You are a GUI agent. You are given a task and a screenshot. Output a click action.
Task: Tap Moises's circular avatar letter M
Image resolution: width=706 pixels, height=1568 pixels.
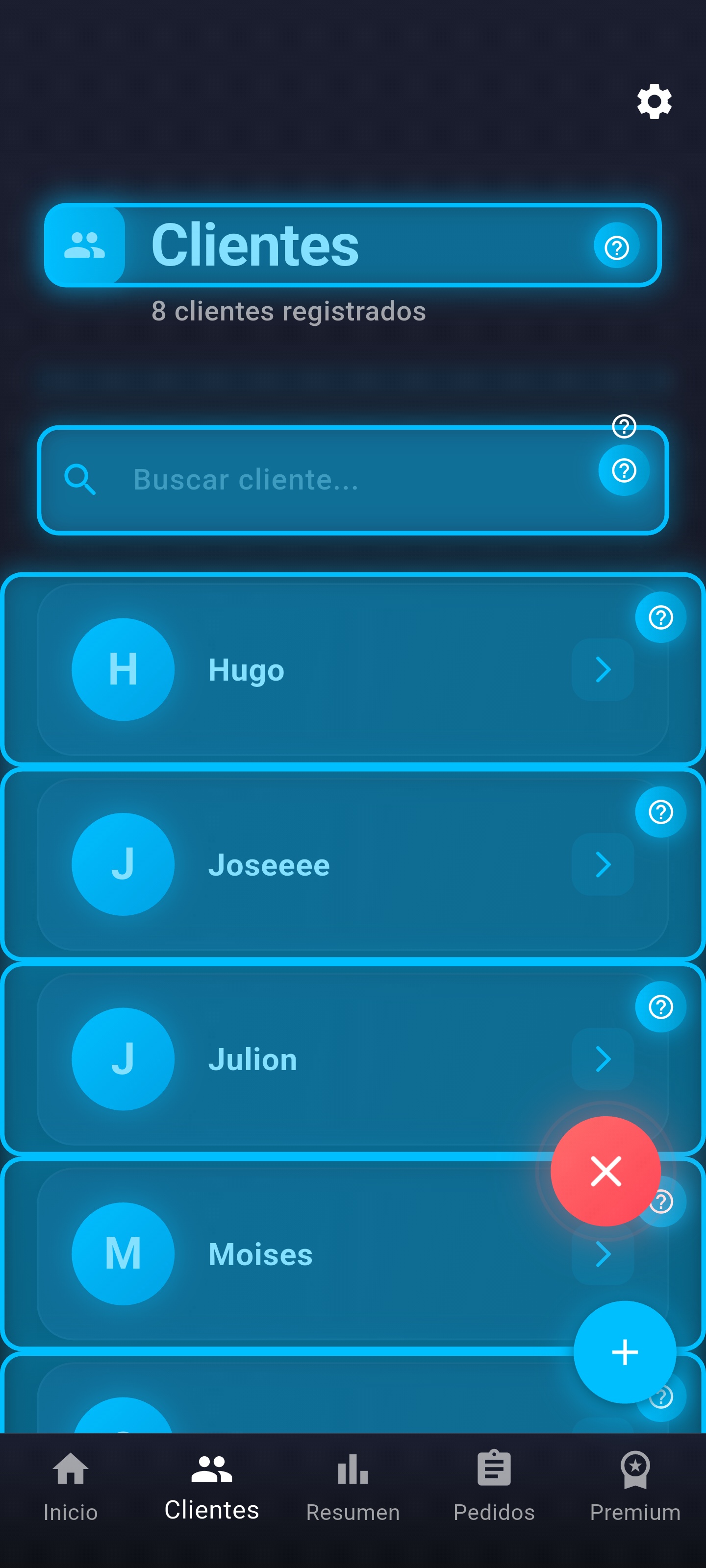(x=123, y=1253)
